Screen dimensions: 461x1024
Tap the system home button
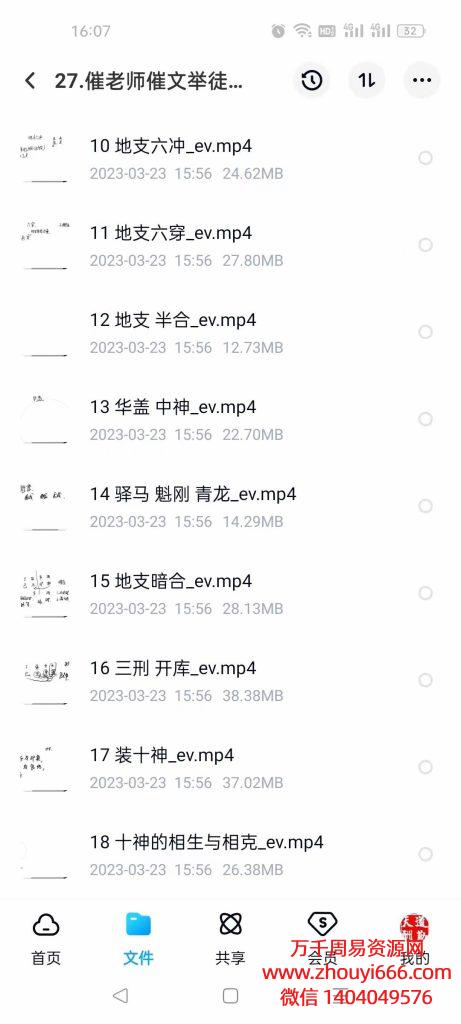(230, 995)
